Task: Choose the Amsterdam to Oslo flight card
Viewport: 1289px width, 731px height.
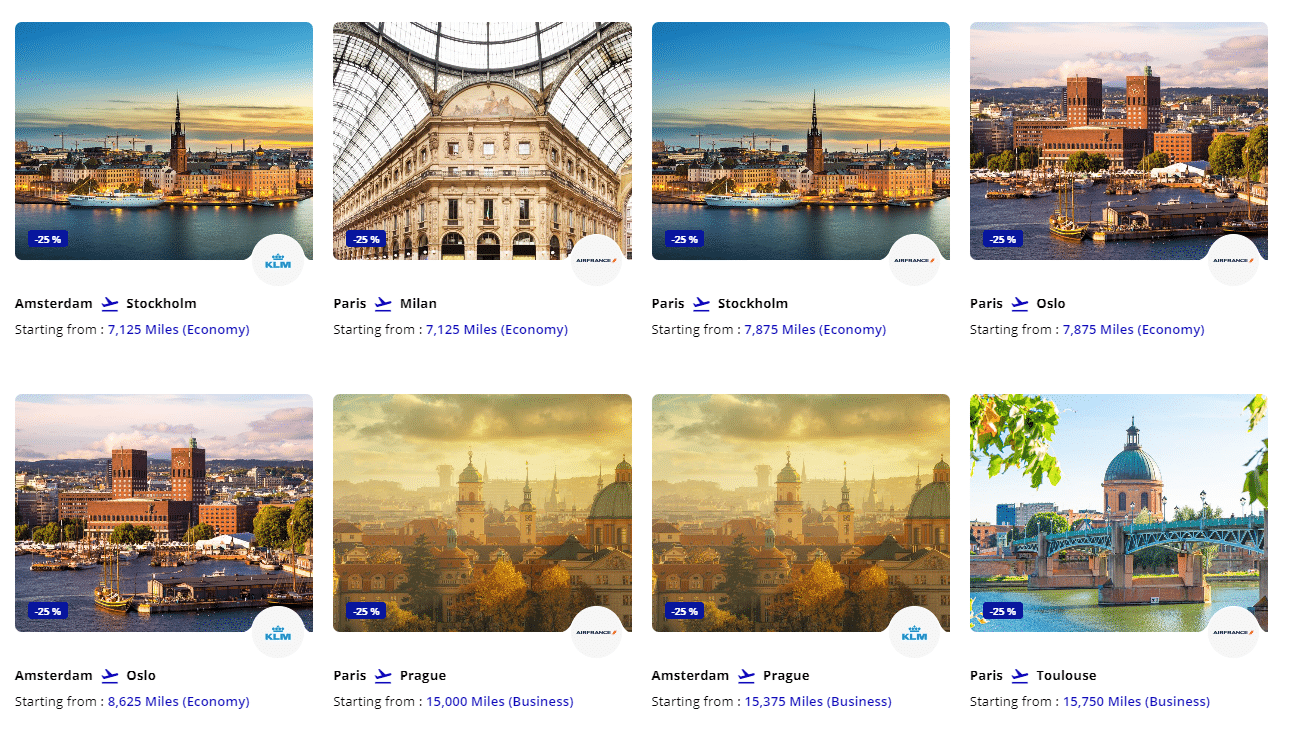Action: click(164, 512)
